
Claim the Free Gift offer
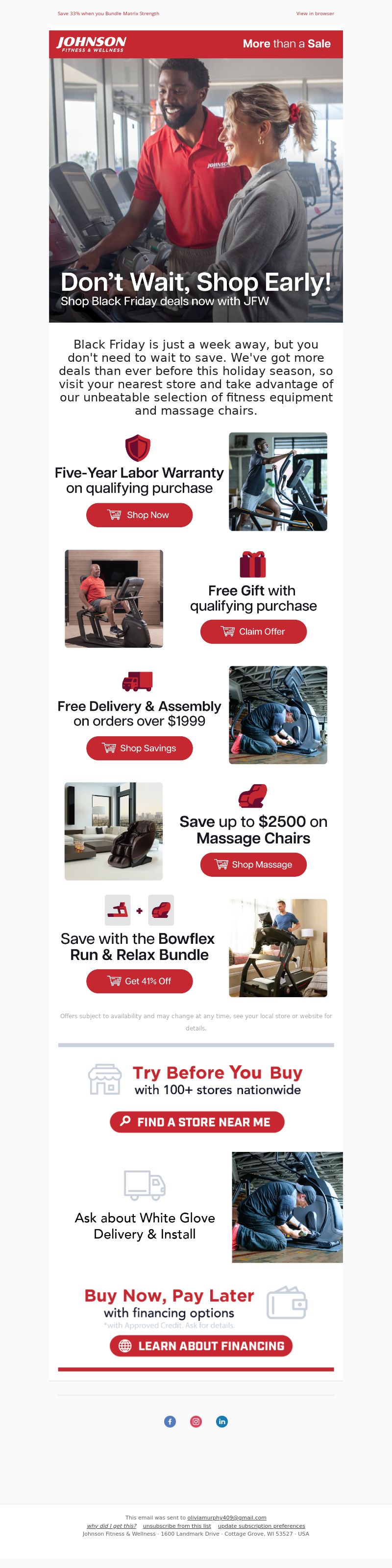click(x=253, y=631)
